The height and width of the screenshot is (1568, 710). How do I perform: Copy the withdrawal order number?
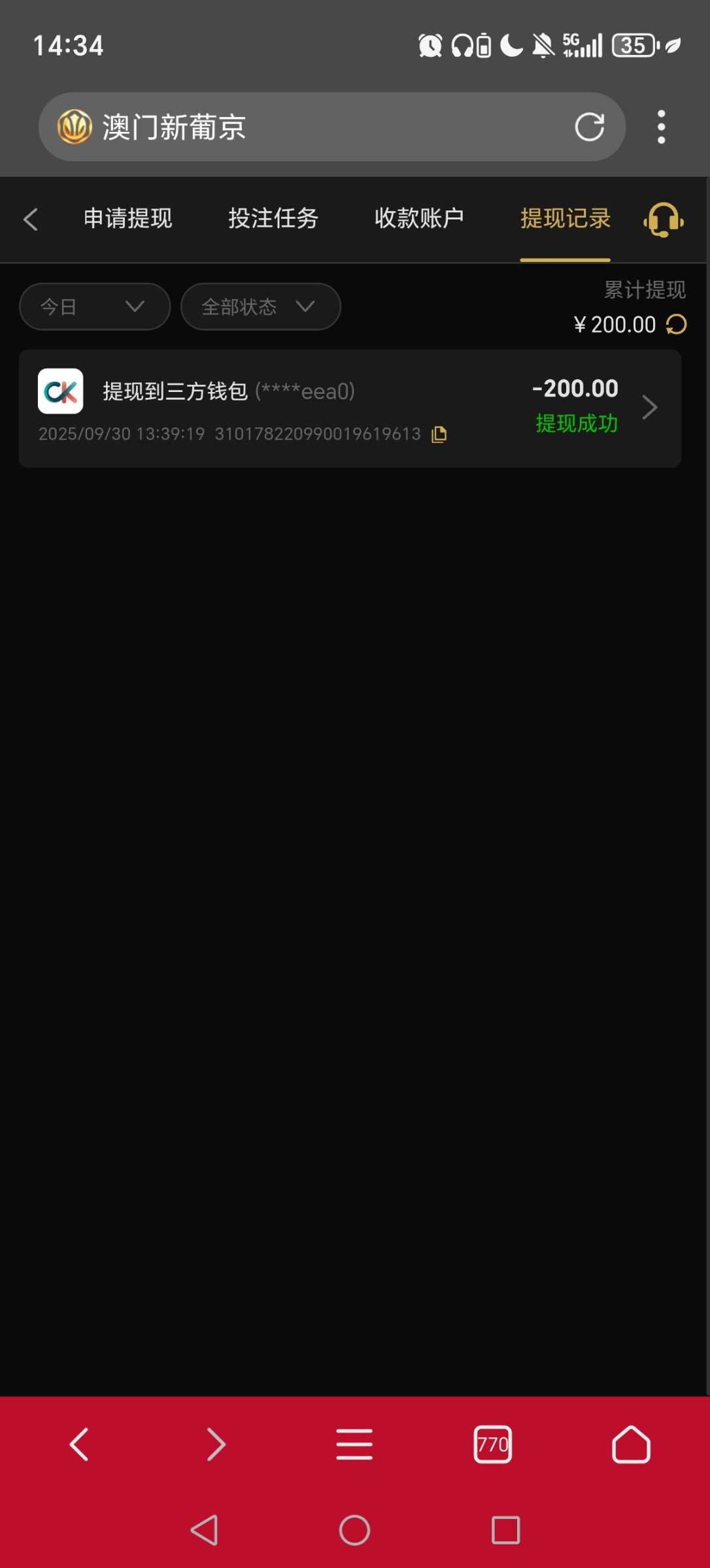click(439, 434)
